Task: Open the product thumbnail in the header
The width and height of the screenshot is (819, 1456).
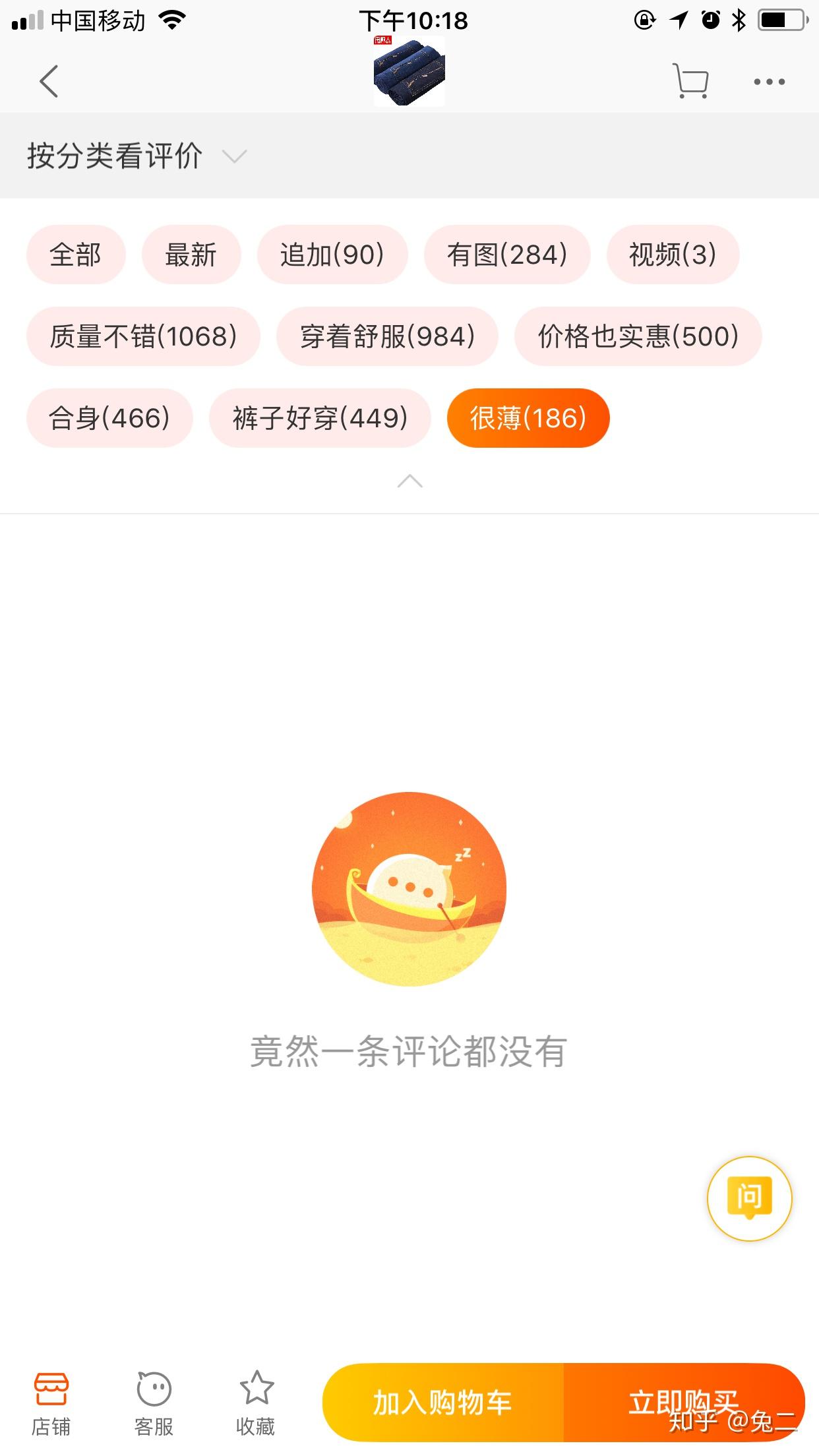Action: tap(409, 73)
